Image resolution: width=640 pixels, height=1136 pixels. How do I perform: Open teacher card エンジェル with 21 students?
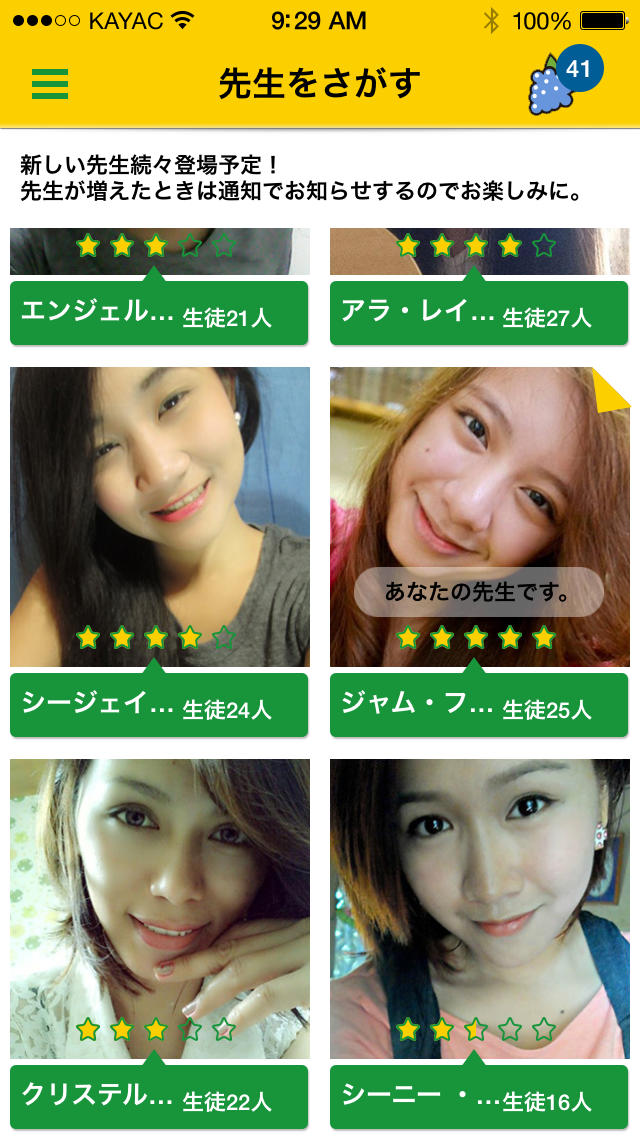click(159, 313)
